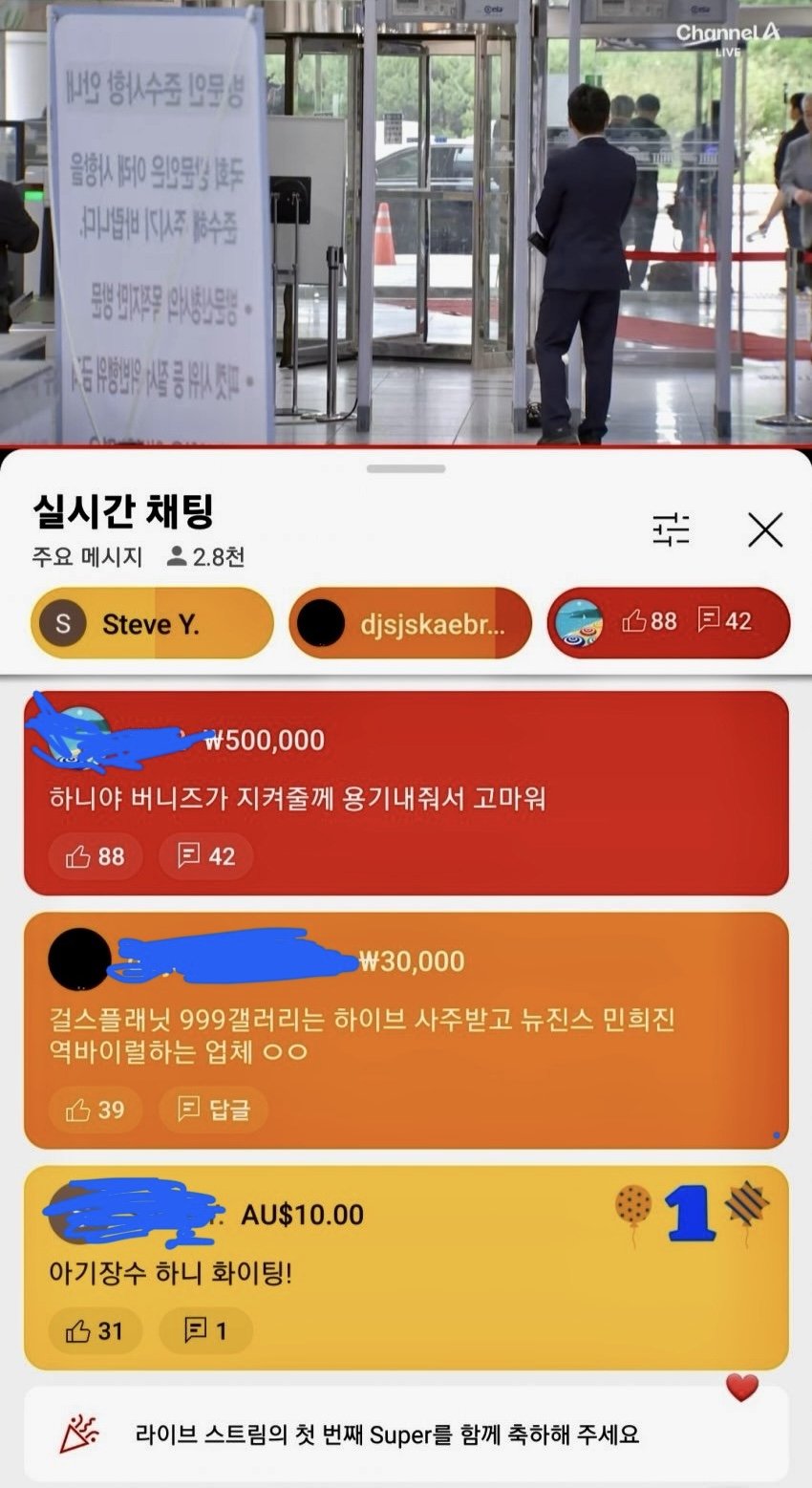Like the ₩30,000 Super Chat message

(x=96, y=1110)
